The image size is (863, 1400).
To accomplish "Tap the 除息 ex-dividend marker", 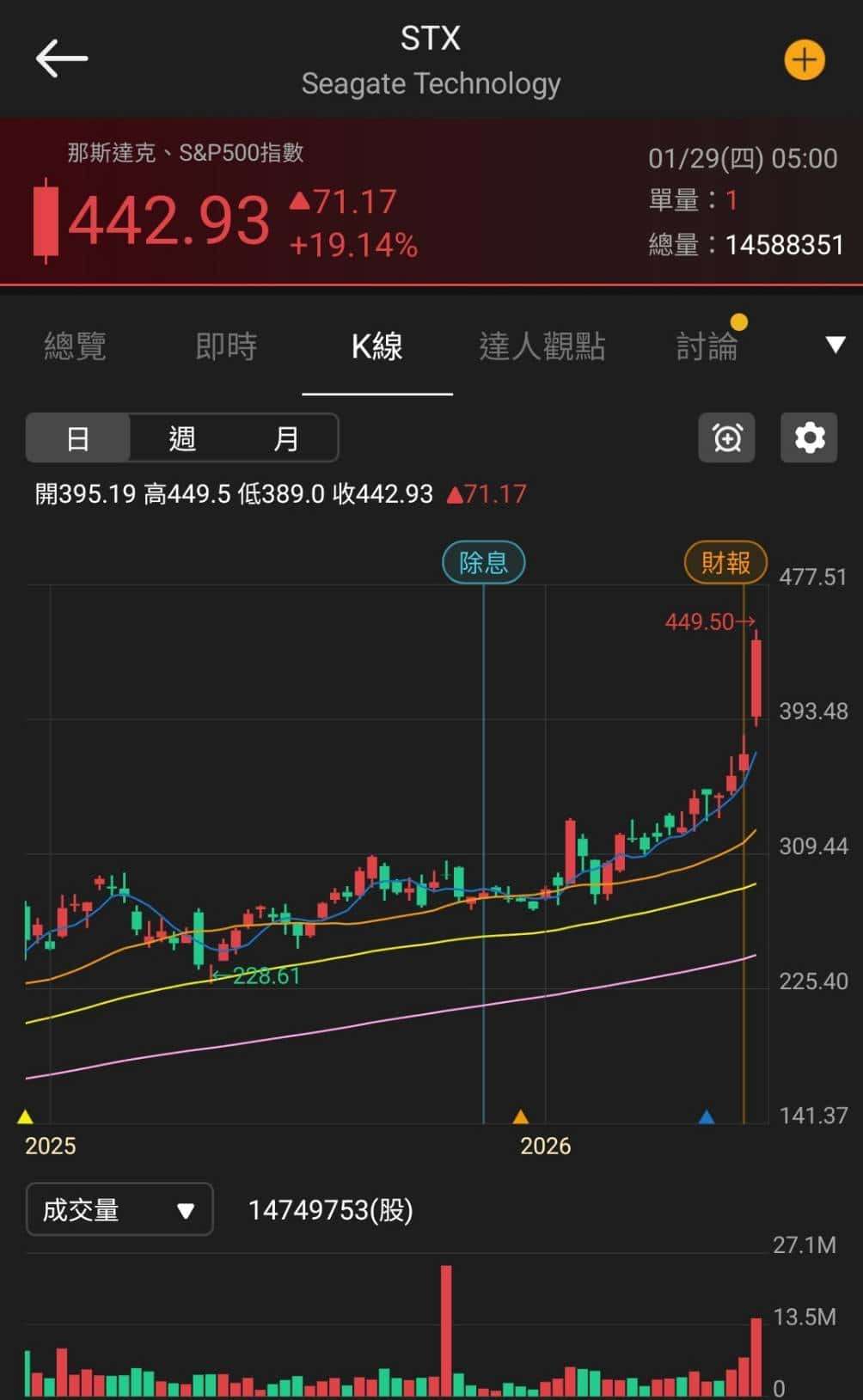I will click(483, 561).
